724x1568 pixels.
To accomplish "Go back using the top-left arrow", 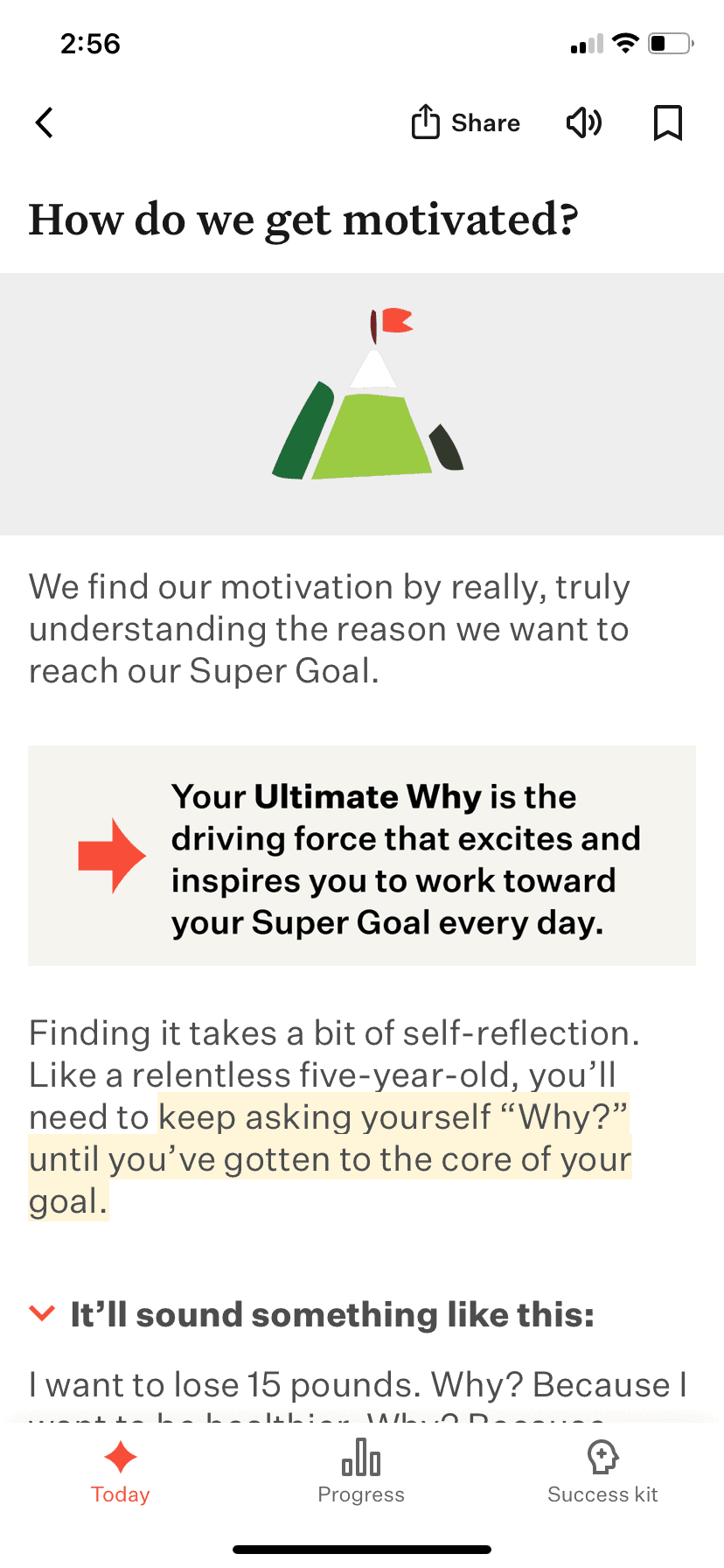I will 45,122.
